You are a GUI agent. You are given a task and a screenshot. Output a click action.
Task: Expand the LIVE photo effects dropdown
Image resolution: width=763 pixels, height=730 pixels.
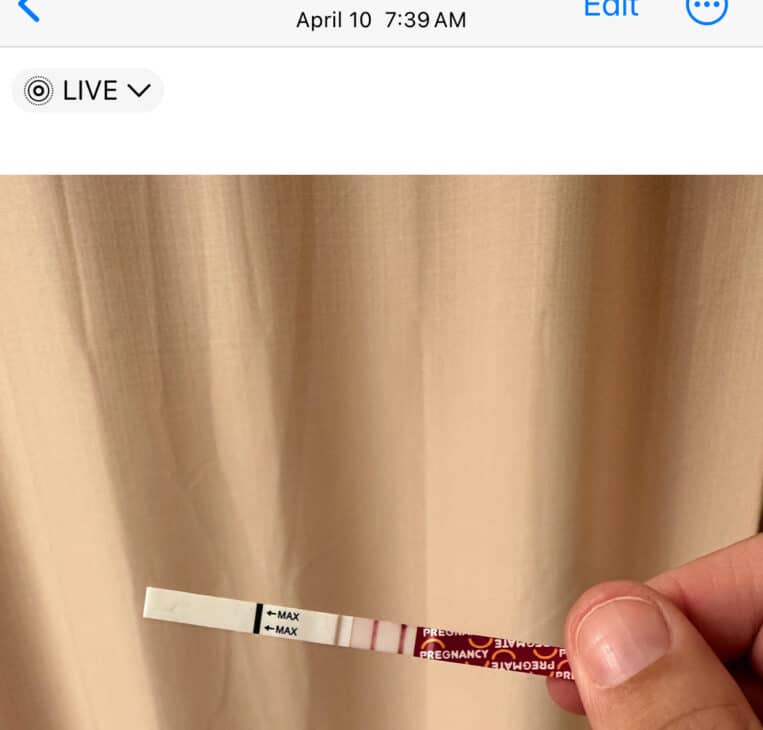click(x=88, y=91)
